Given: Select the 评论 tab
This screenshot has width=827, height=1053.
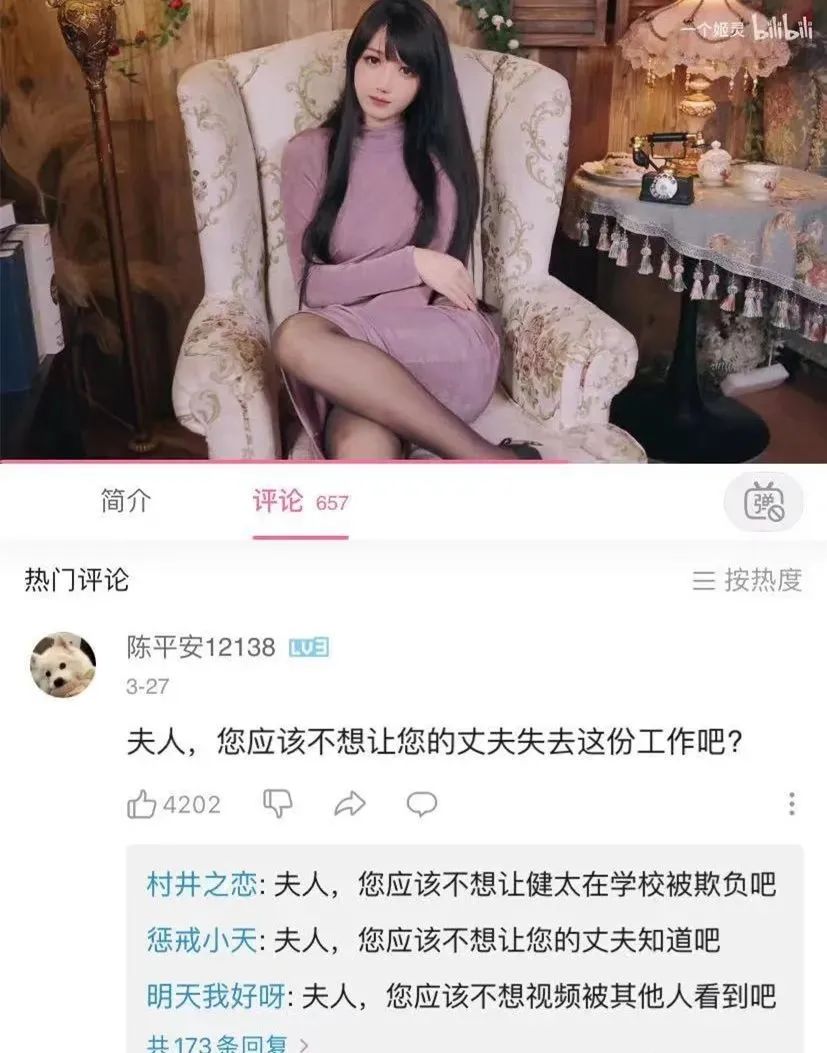Looking at the screenshot, I should coord(278,501).
